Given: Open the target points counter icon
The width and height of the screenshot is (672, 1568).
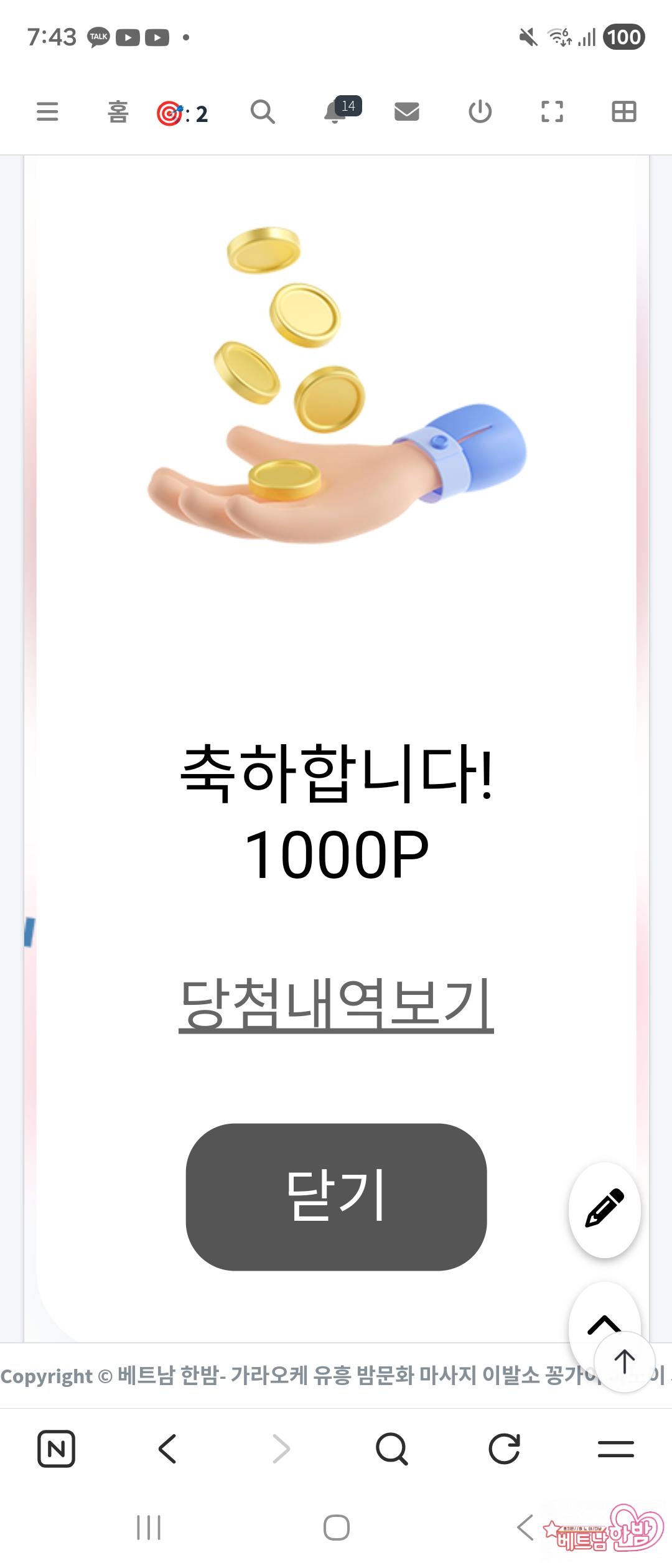Looking at the screenshot, I should click(181, 114).
